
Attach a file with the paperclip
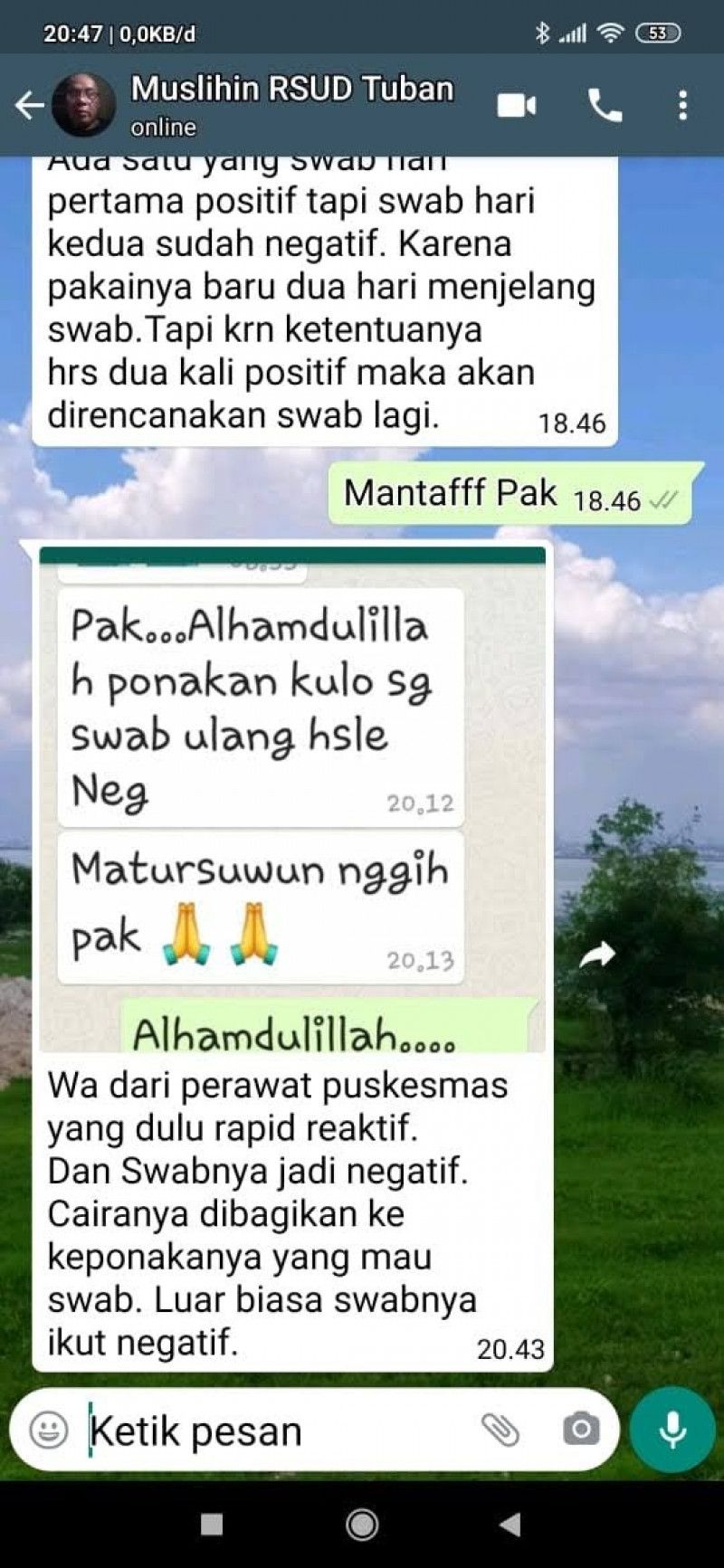[500, 1430]
